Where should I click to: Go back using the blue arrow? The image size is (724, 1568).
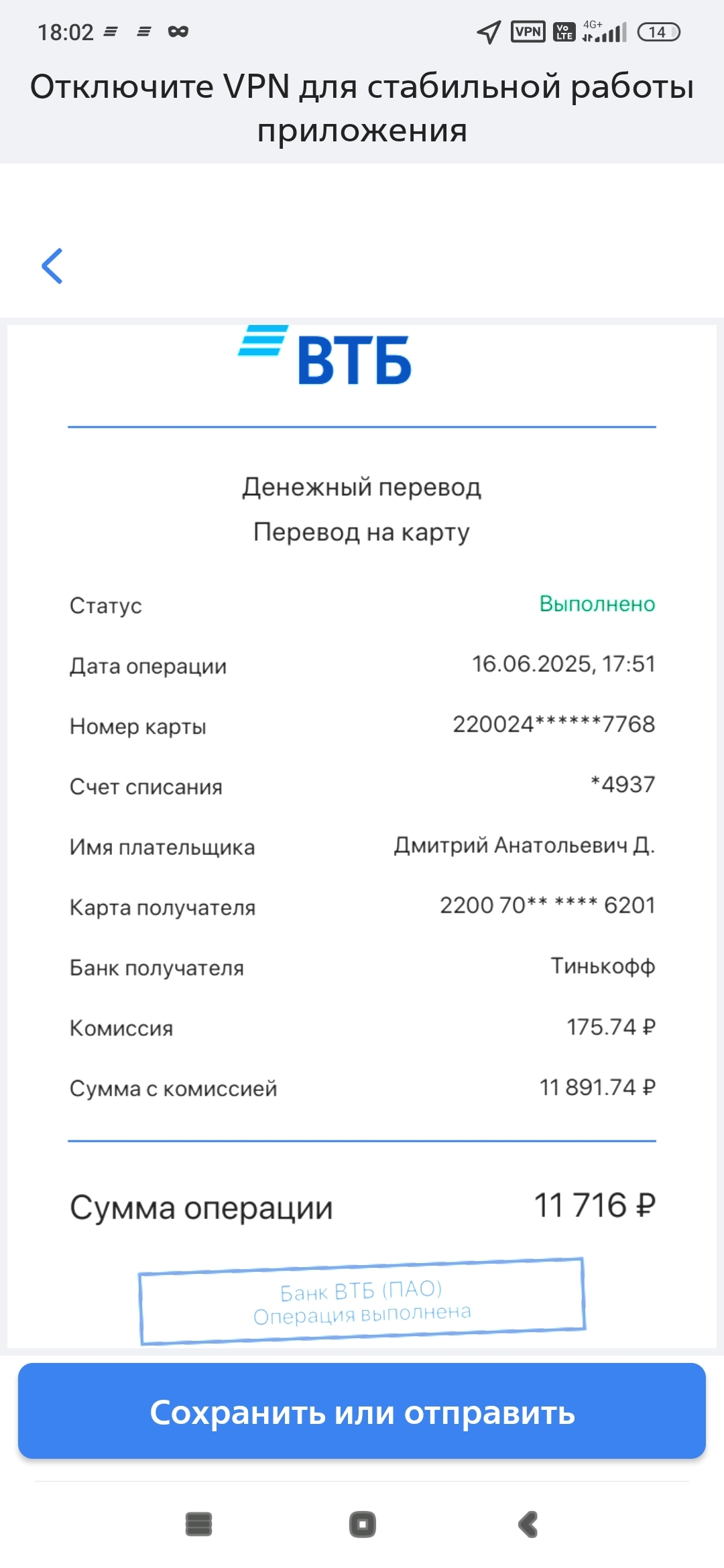tap(52, 266)
